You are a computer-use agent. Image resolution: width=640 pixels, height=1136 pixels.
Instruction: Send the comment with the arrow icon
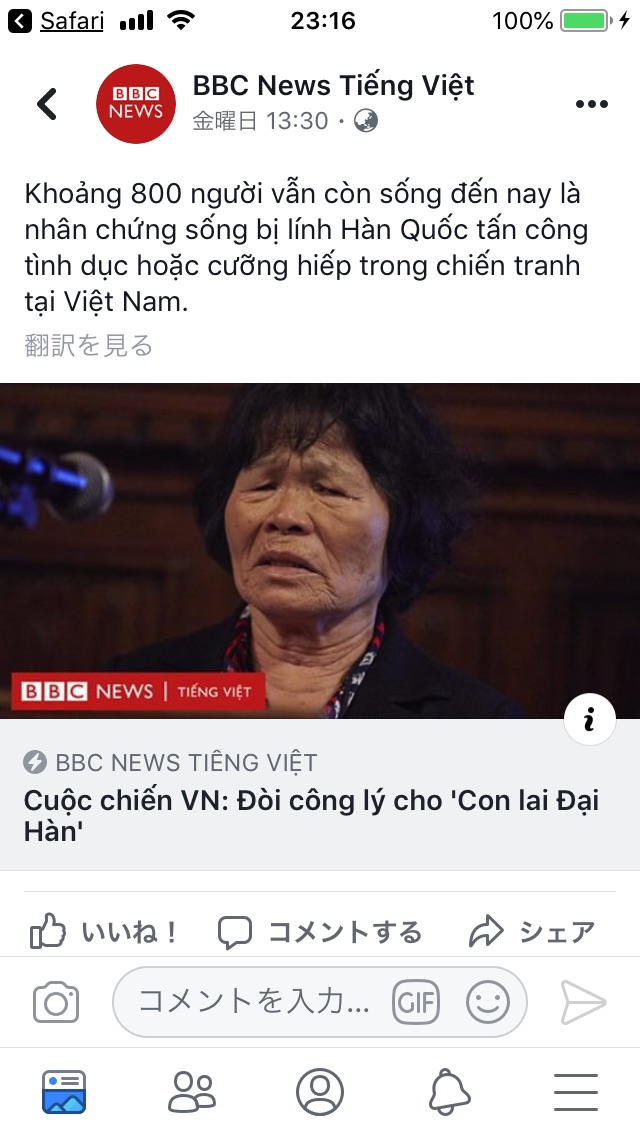(x=583, y=1002)
